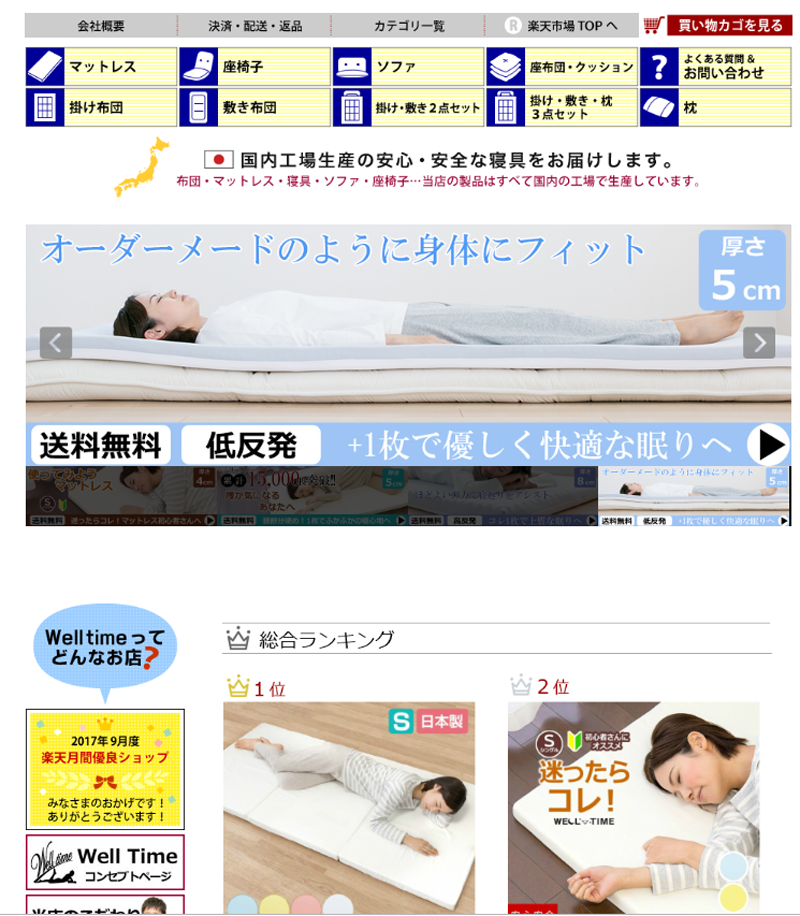The image size is (800, 916).
Task: Open the 掛け布団 category
Action: (x=102, y=108)
